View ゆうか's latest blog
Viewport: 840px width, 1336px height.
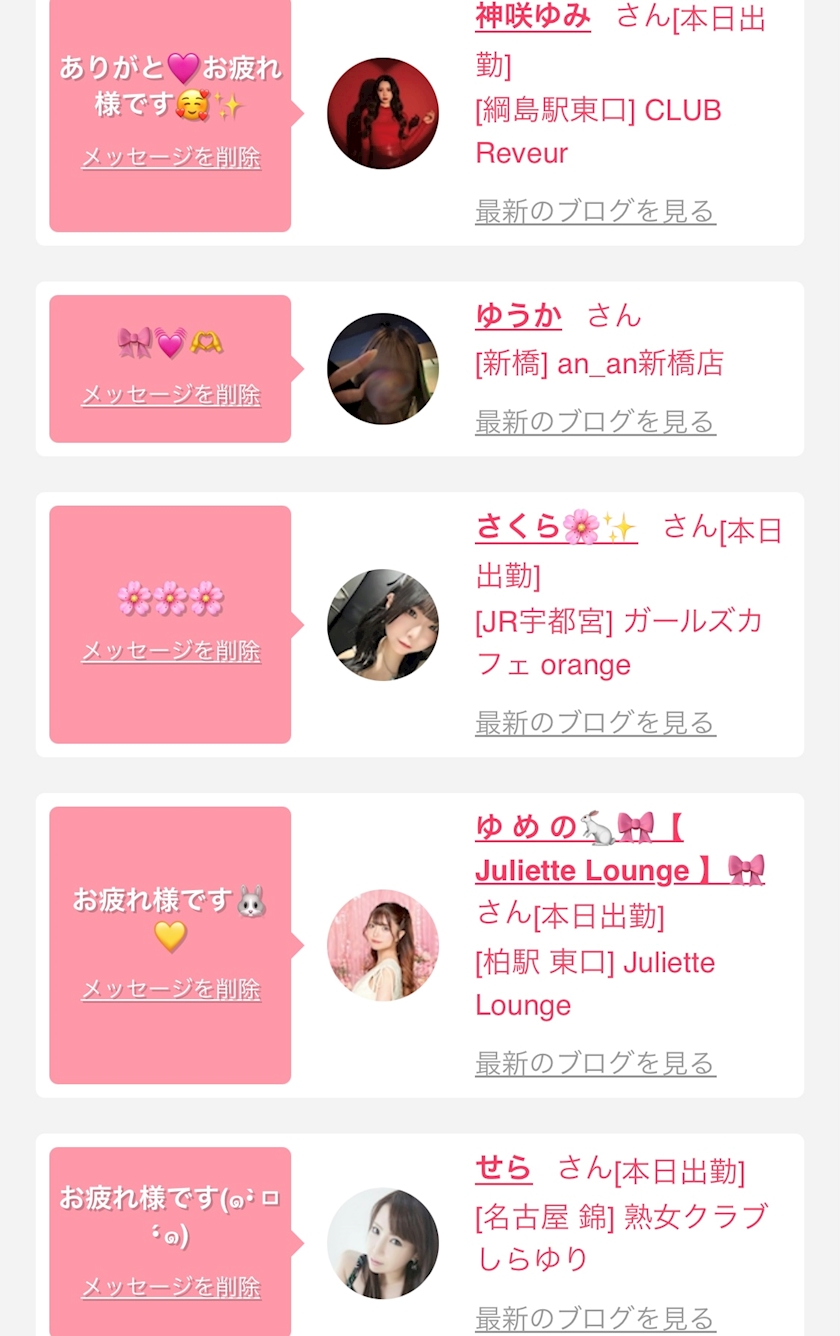tap(595, 422)
